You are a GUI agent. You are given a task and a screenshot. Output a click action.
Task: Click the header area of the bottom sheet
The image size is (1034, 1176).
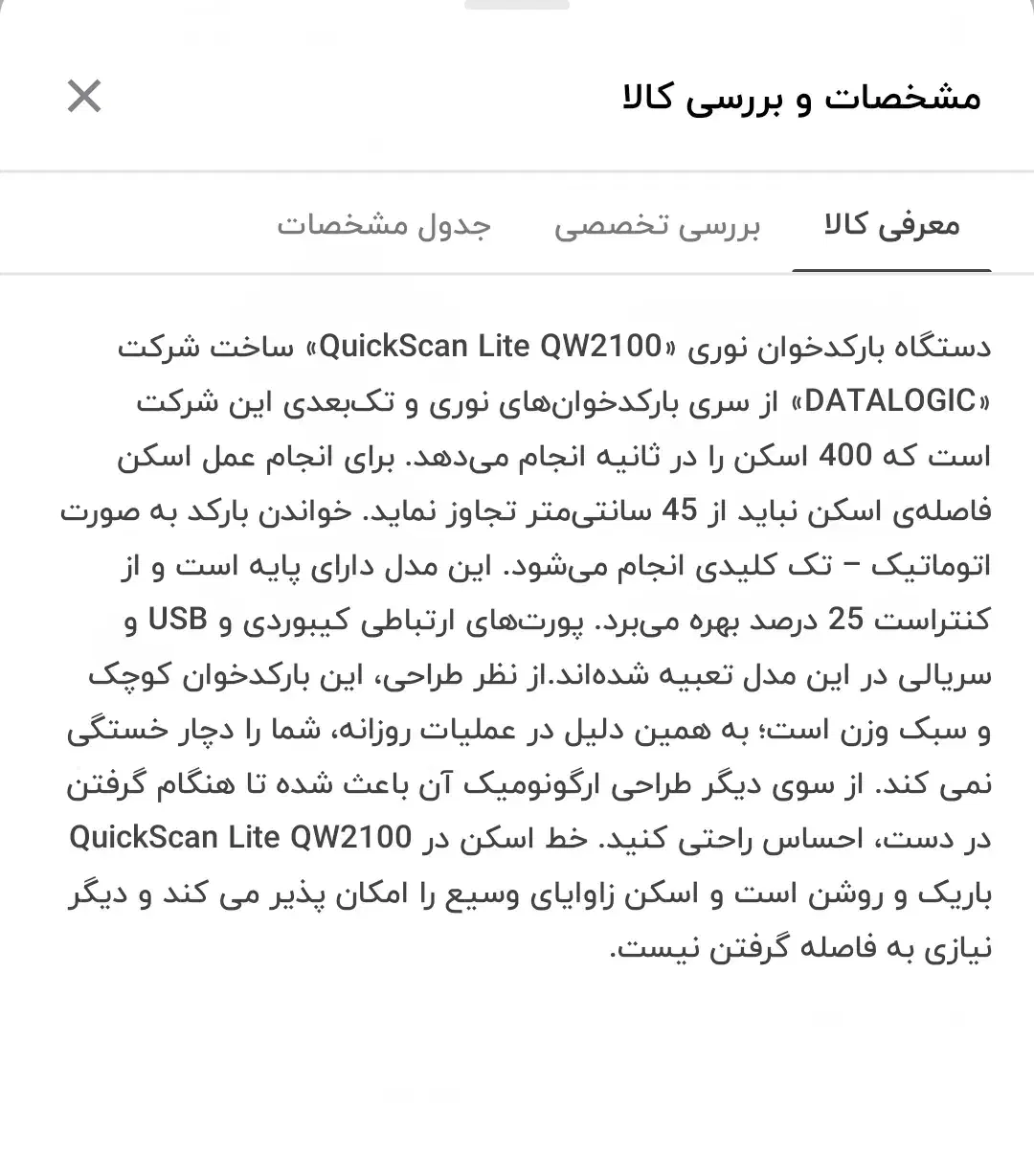click(x=517, y=97)
